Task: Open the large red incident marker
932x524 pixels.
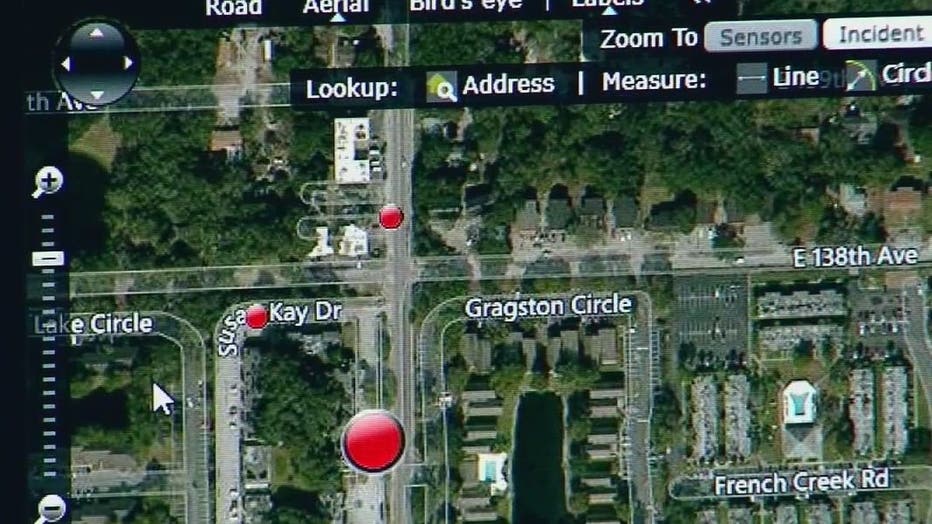Action: (x=373, y=441)
